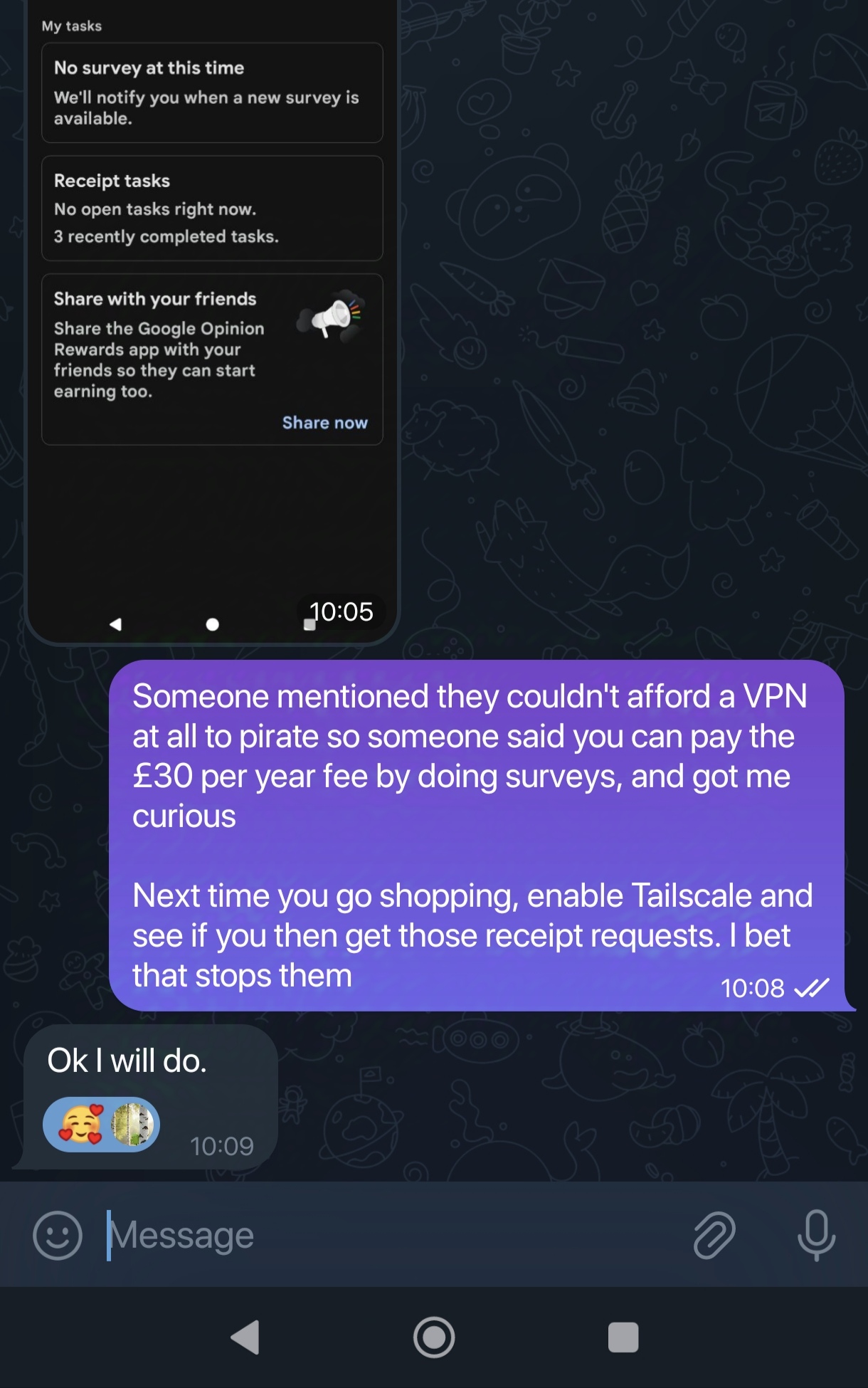
Task: Open the emoji picker
Action: pyautogui.click(x=58, y=1235)
